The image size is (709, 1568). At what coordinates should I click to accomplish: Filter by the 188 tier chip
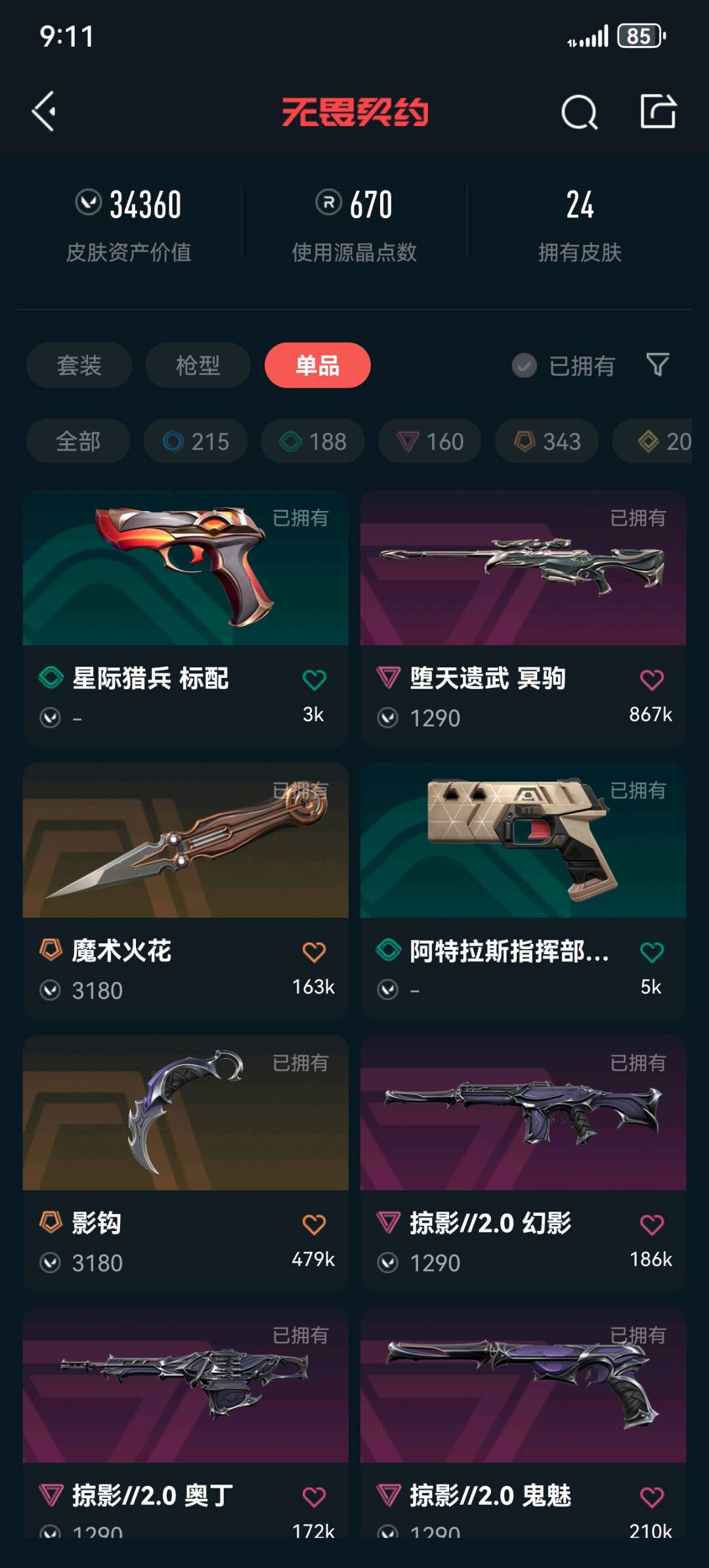[312, 441]
